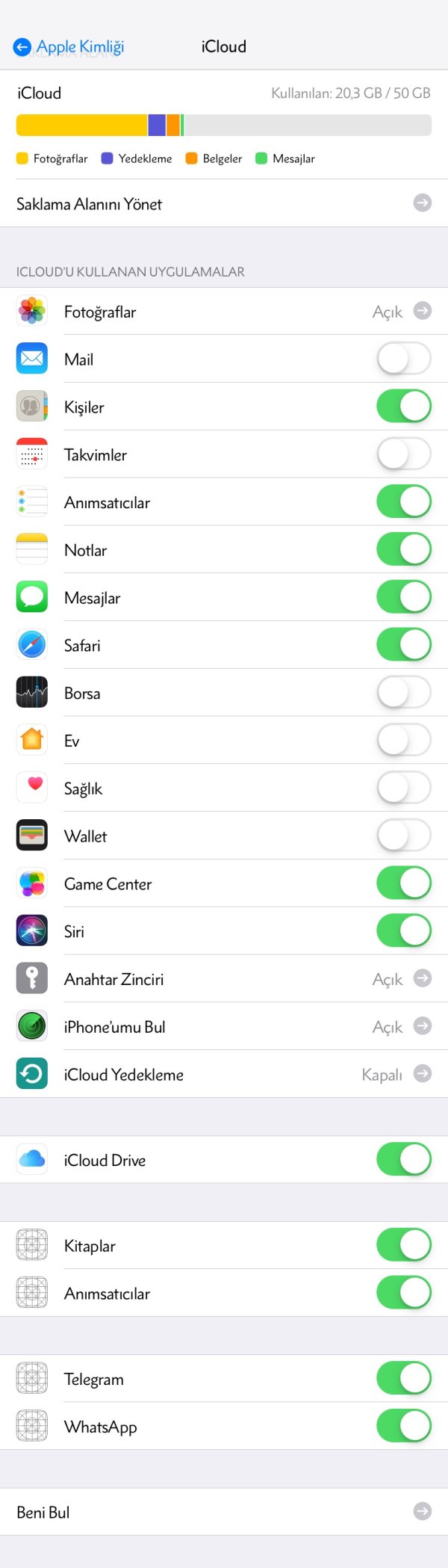Turn off Game Center toggle
This screenshot has width=448, height=1568.
(403, 883)
